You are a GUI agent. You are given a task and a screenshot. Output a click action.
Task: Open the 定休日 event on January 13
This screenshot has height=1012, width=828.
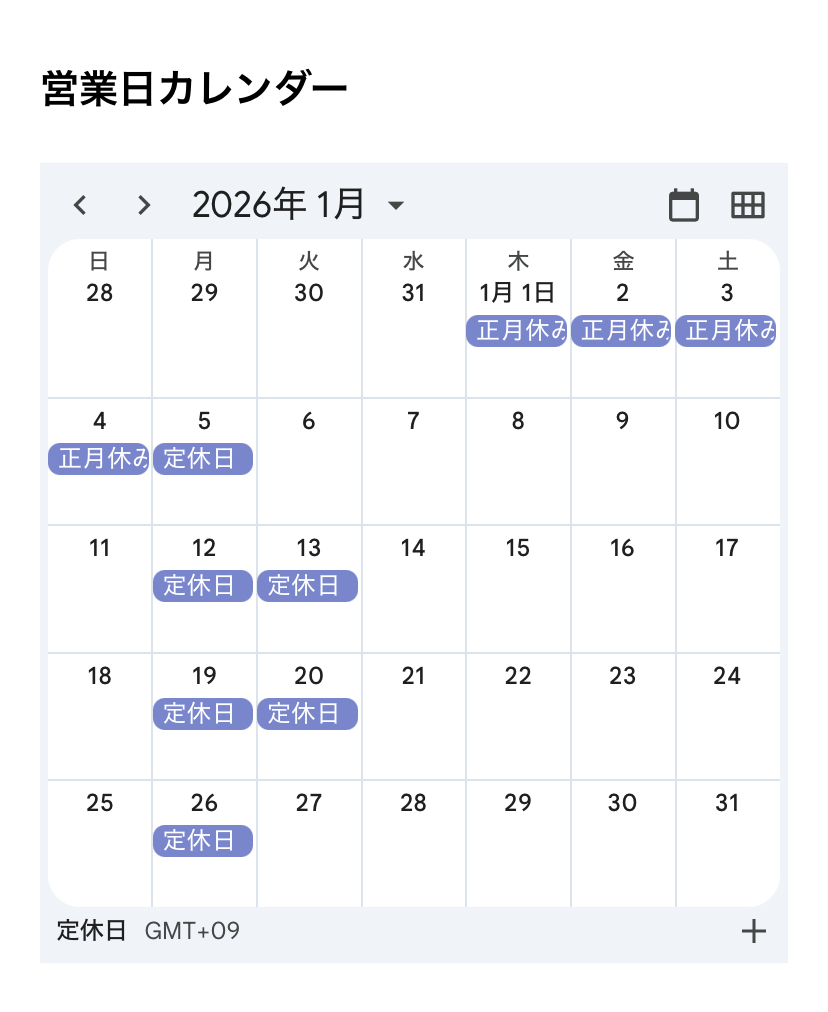point(307,586)
